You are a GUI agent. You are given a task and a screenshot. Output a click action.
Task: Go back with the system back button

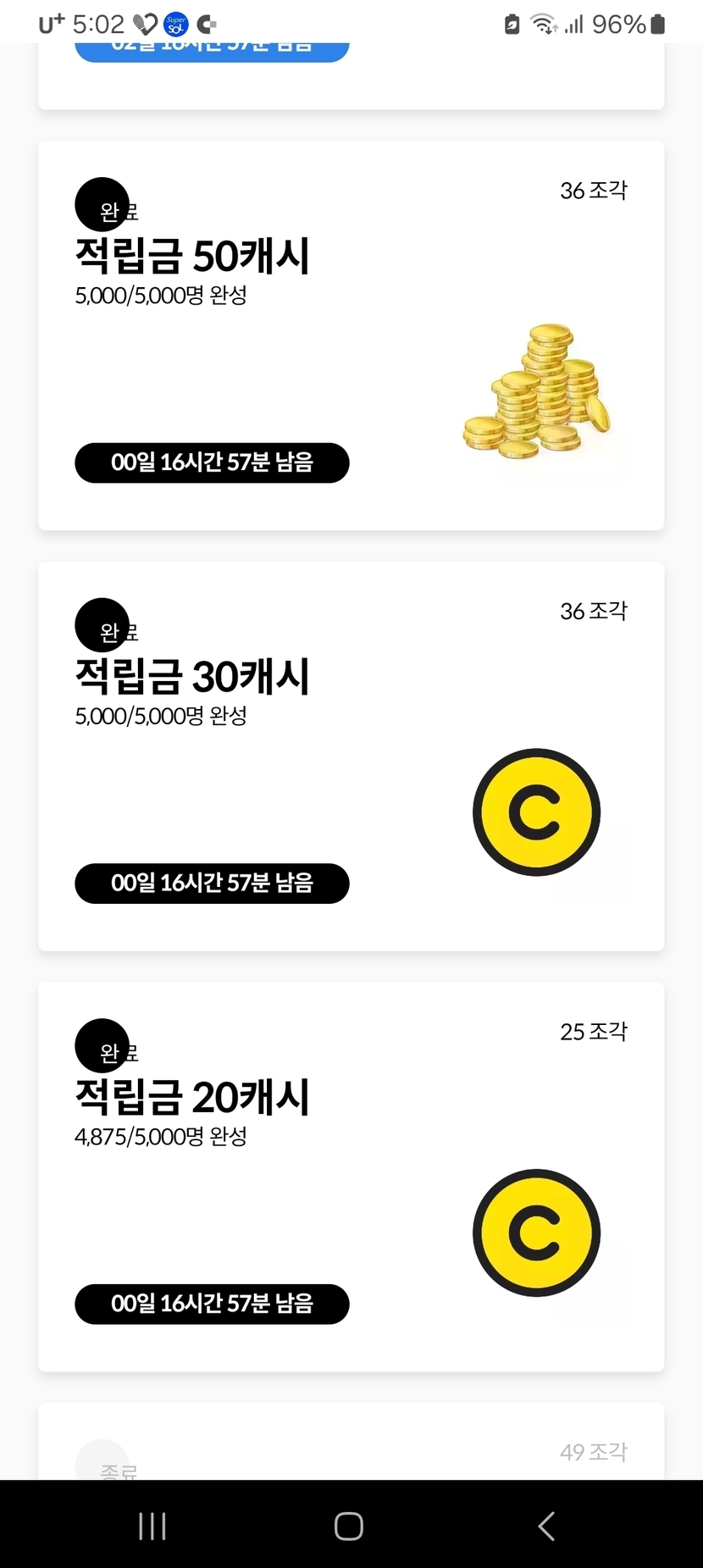pos(546,1526)
